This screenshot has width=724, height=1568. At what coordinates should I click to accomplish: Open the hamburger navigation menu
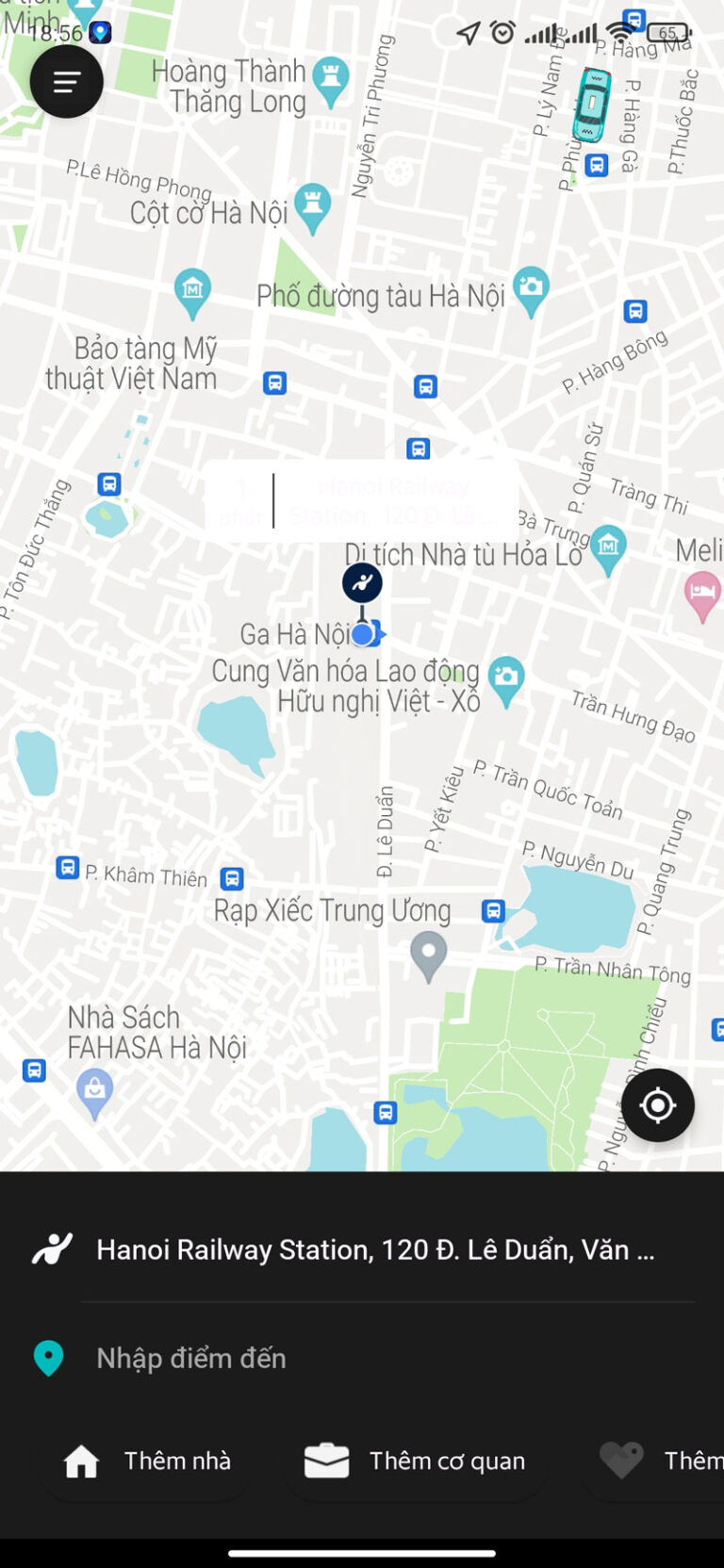(x=66, y=82)
